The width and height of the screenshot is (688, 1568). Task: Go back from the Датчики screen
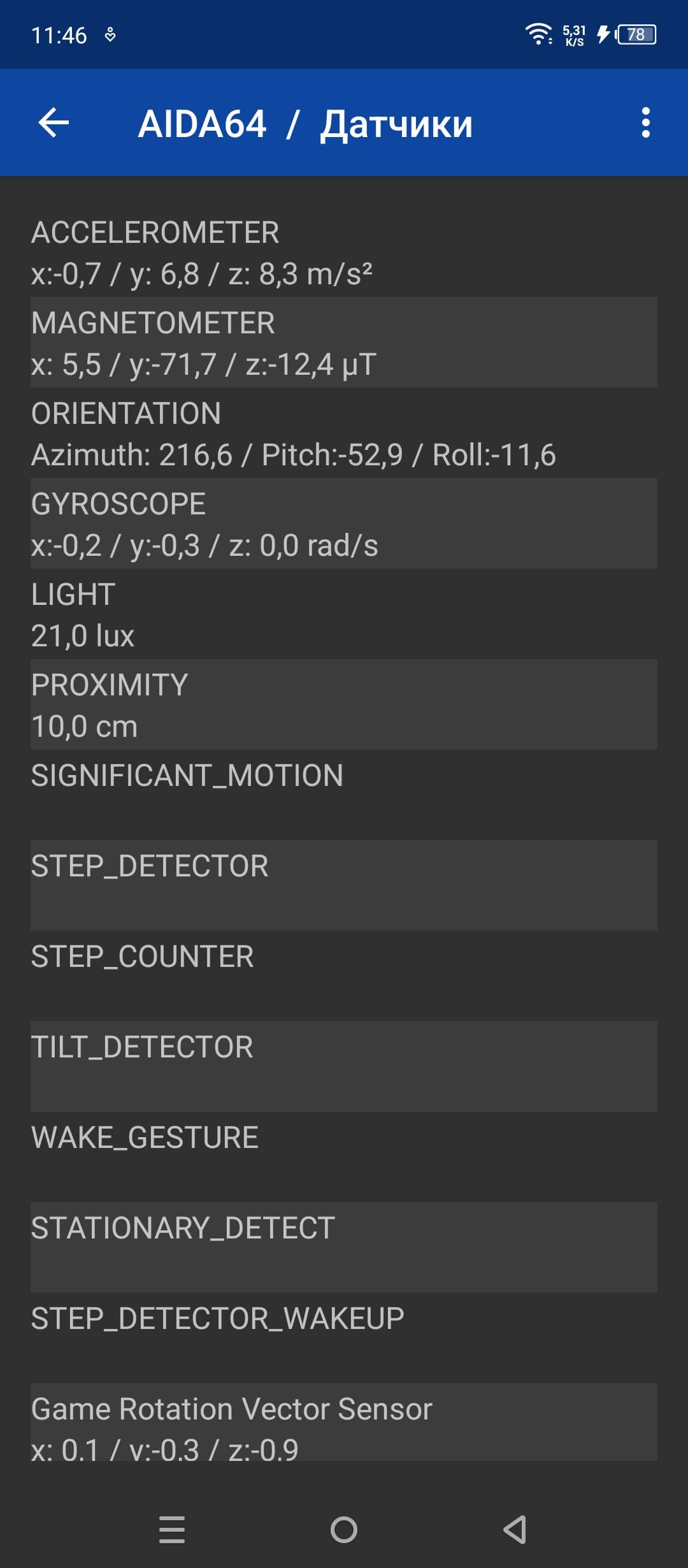[54, 122]
